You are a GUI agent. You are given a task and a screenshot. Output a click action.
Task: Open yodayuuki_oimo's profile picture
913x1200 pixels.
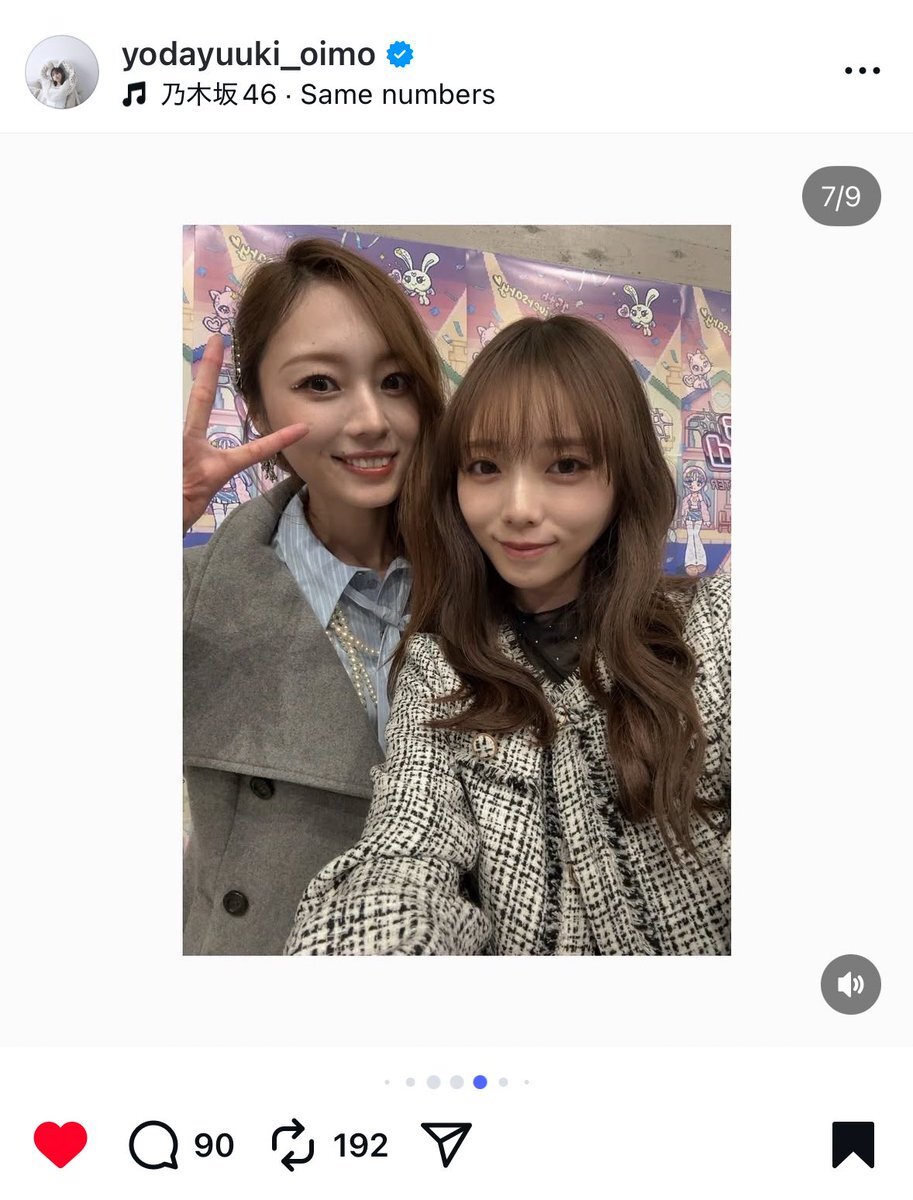[61, 72]
